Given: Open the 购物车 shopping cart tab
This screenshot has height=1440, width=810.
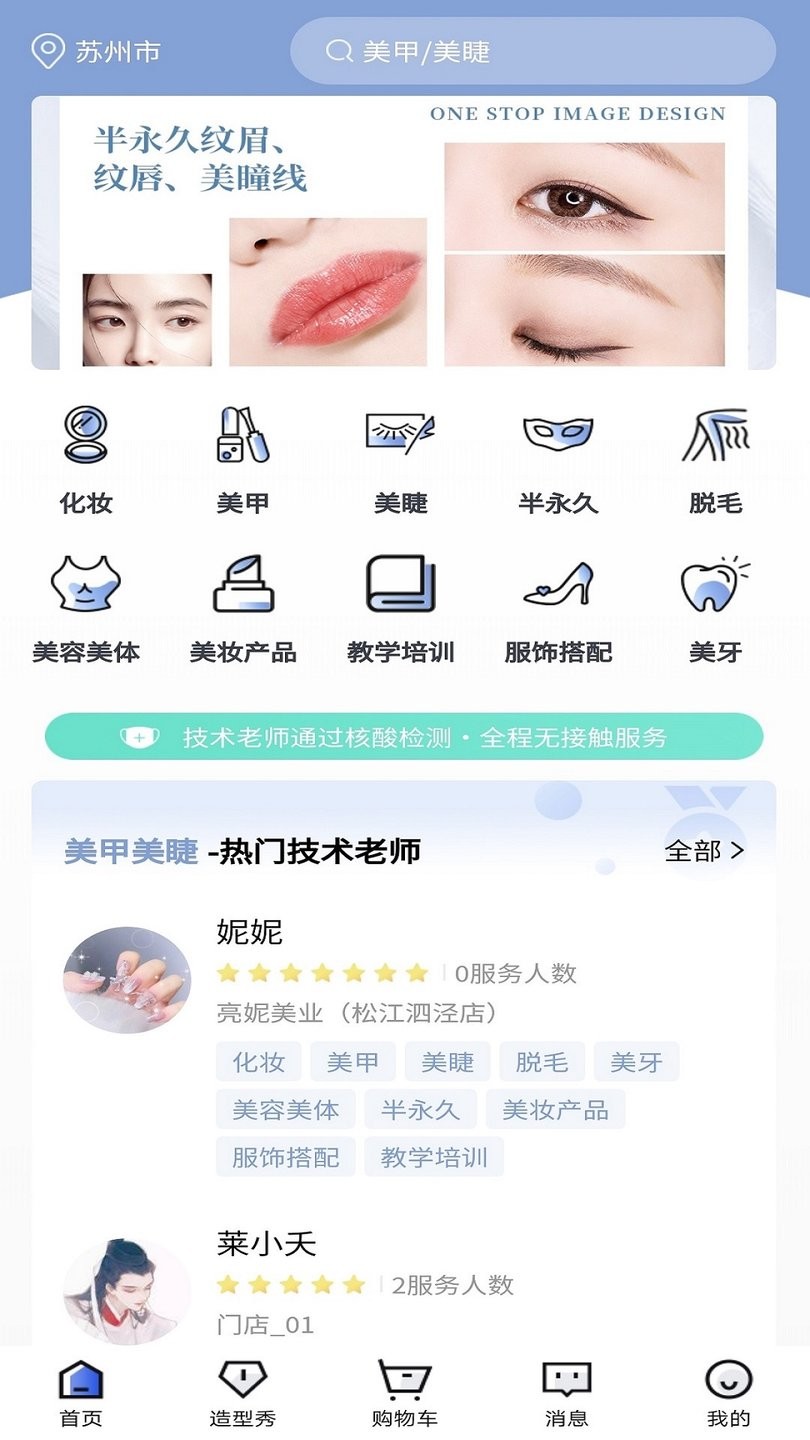Looking at the screenshot, I should pyautogui.click(x=405, y=1389).
